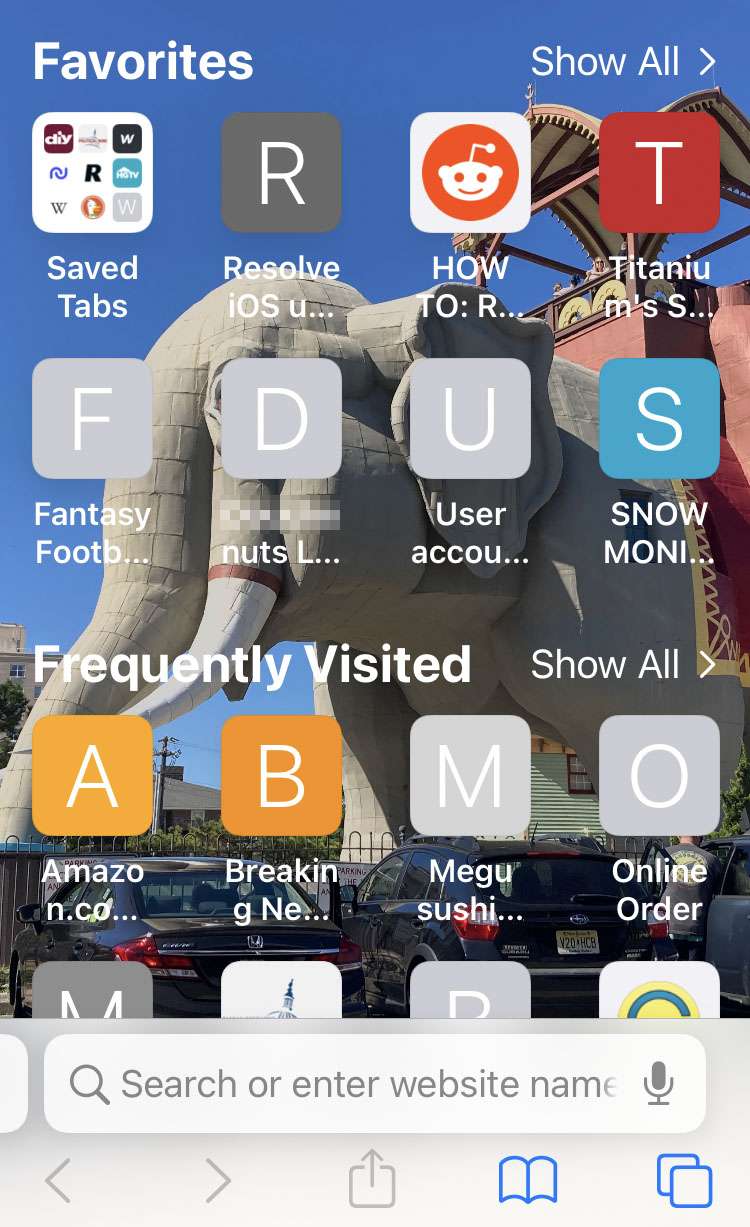
Task: Open the Online Order site
Action: point(659,775)
